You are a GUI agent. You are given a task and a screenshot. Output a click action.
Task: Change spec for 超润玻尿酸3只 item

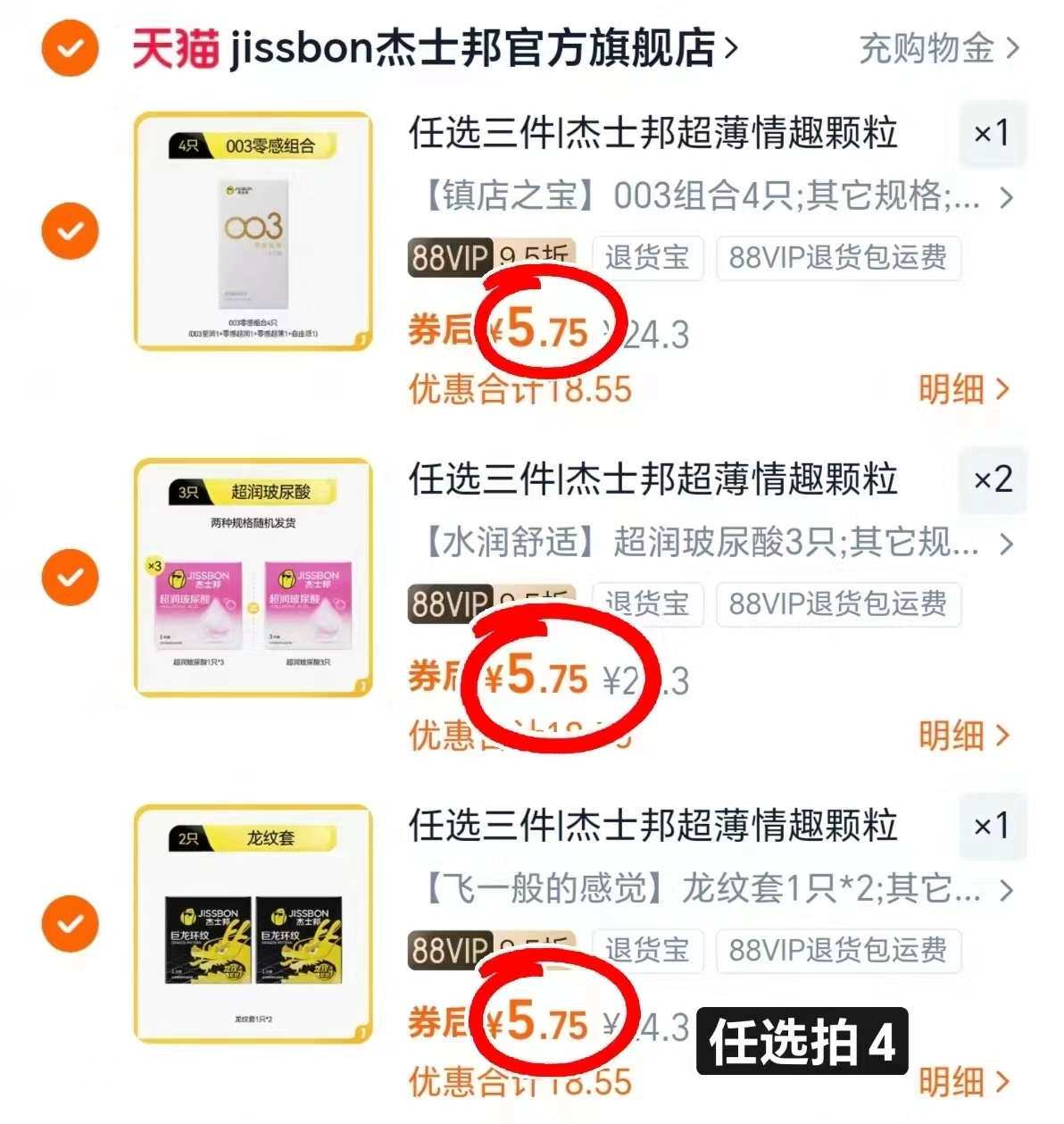tap(714, 543)
